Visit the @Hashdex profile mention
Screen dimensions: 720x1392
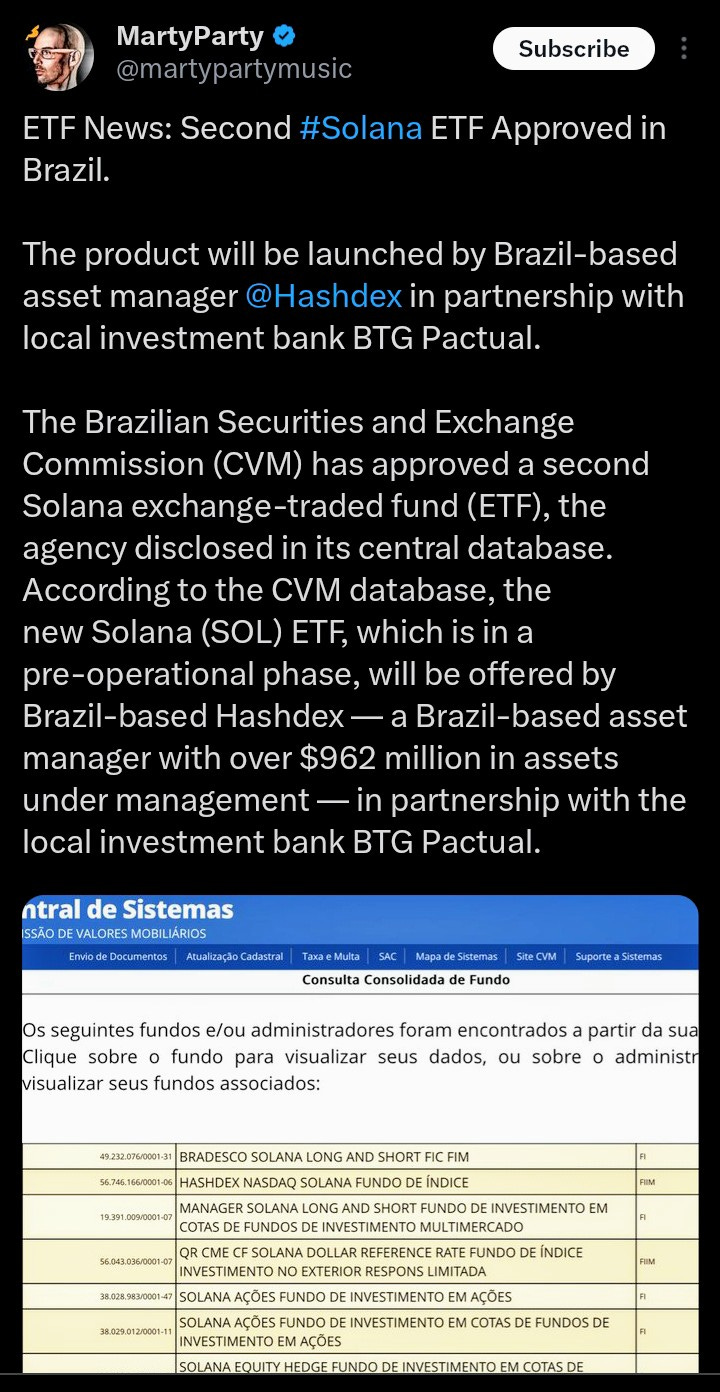(x=323, y=296)
